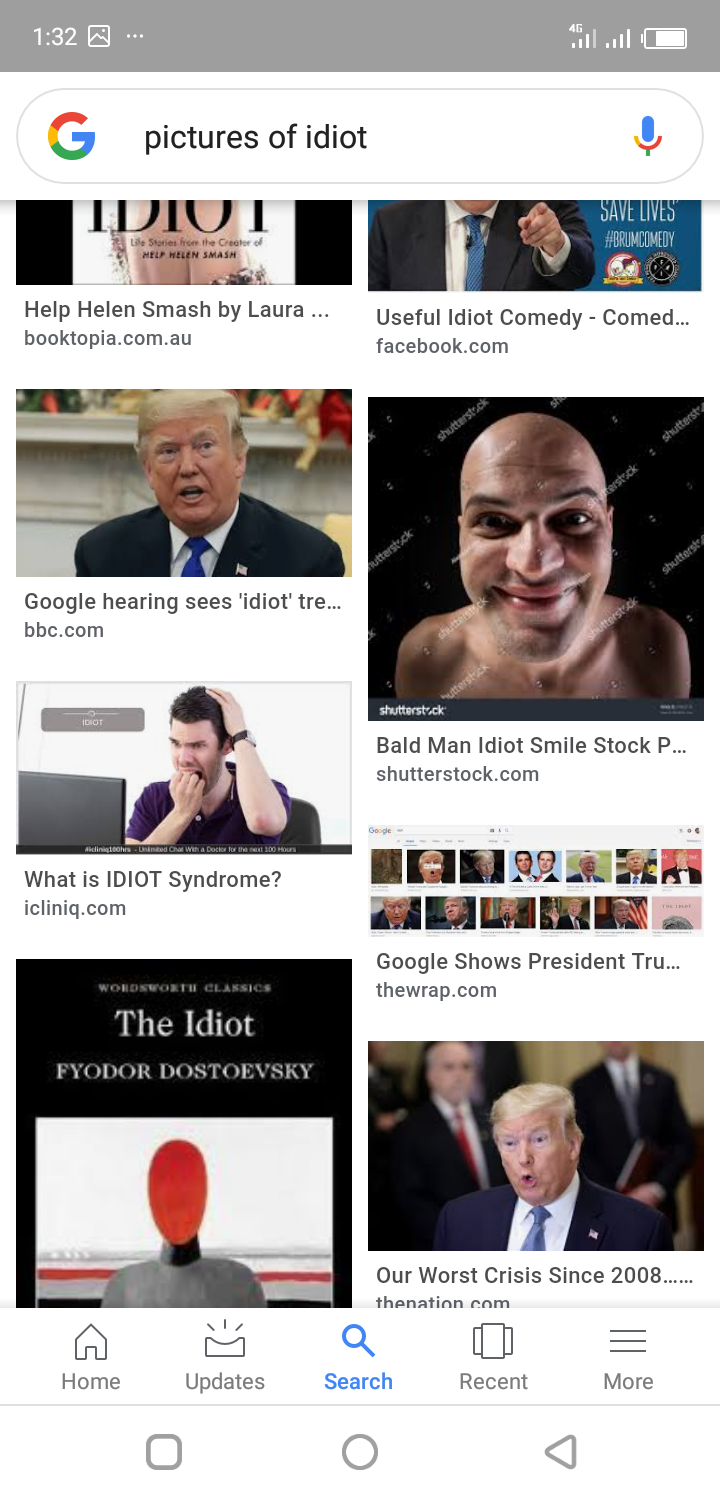
Task: Select the Search tab
Action: (358, 1355)
